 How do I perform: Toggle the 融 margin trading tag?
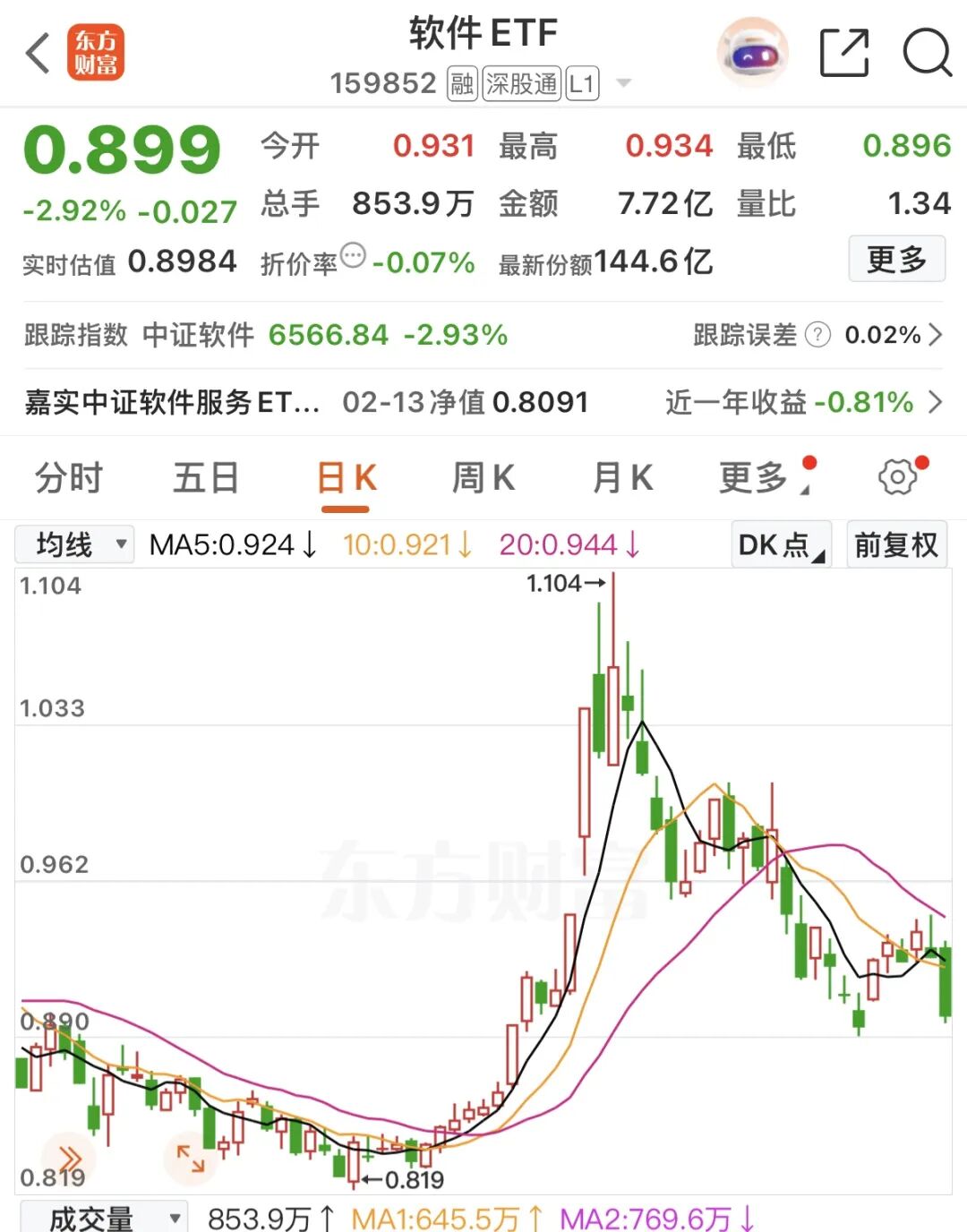460,83
